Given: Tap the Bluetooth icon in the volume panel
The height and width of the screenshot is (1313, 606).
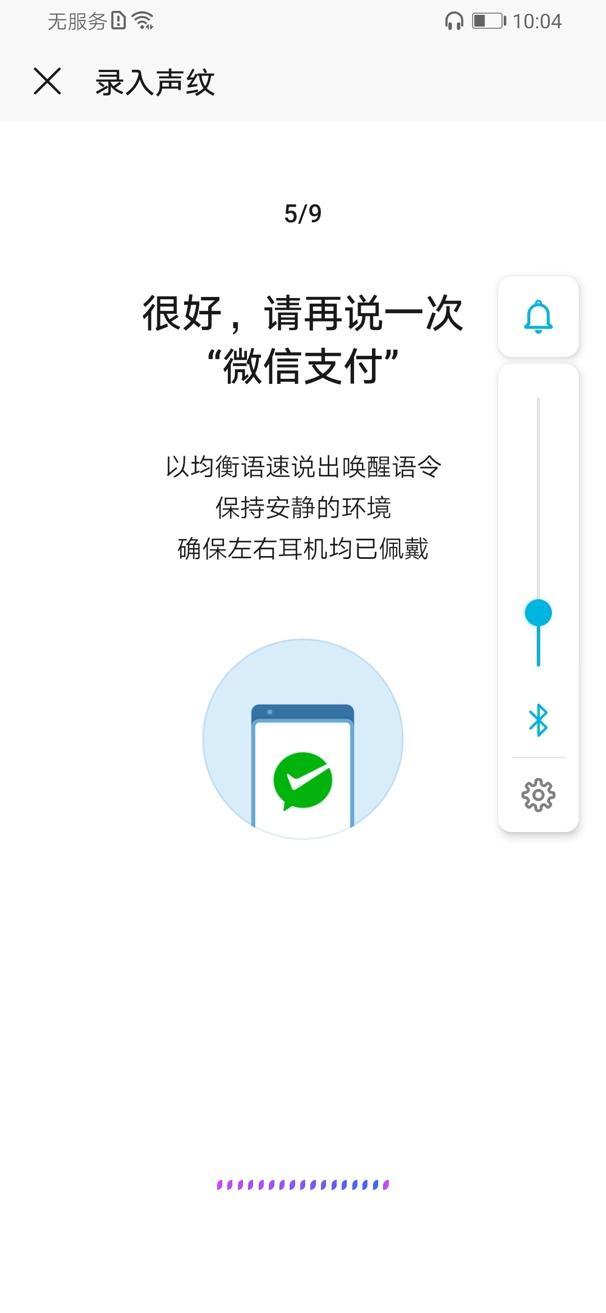Looking at the screenshot, I should pyautogui.click(x=538, y=720).
